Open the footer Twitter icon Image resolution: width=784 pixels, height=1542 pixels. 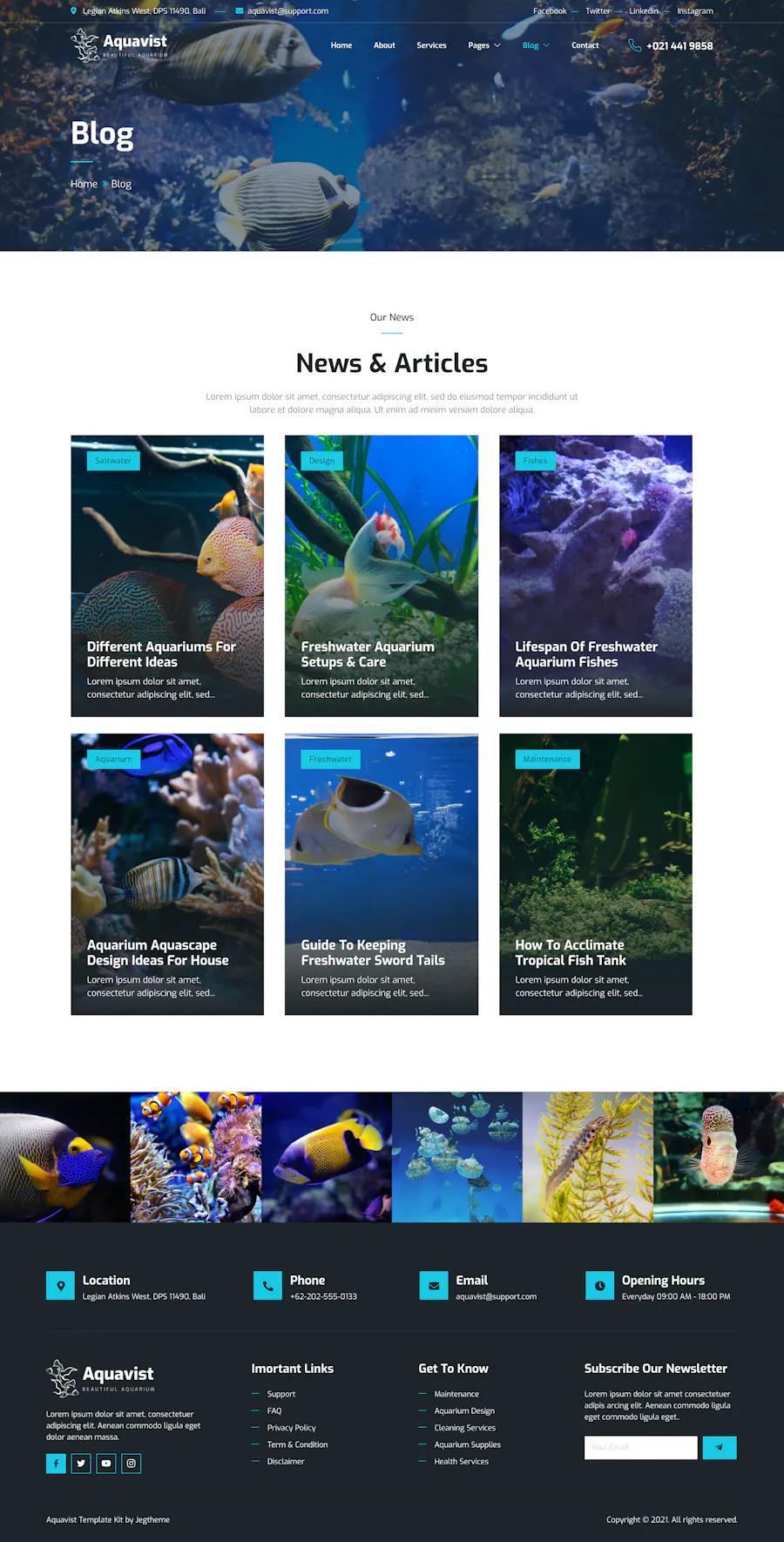pyautogui.click(x=81, y=1463)
